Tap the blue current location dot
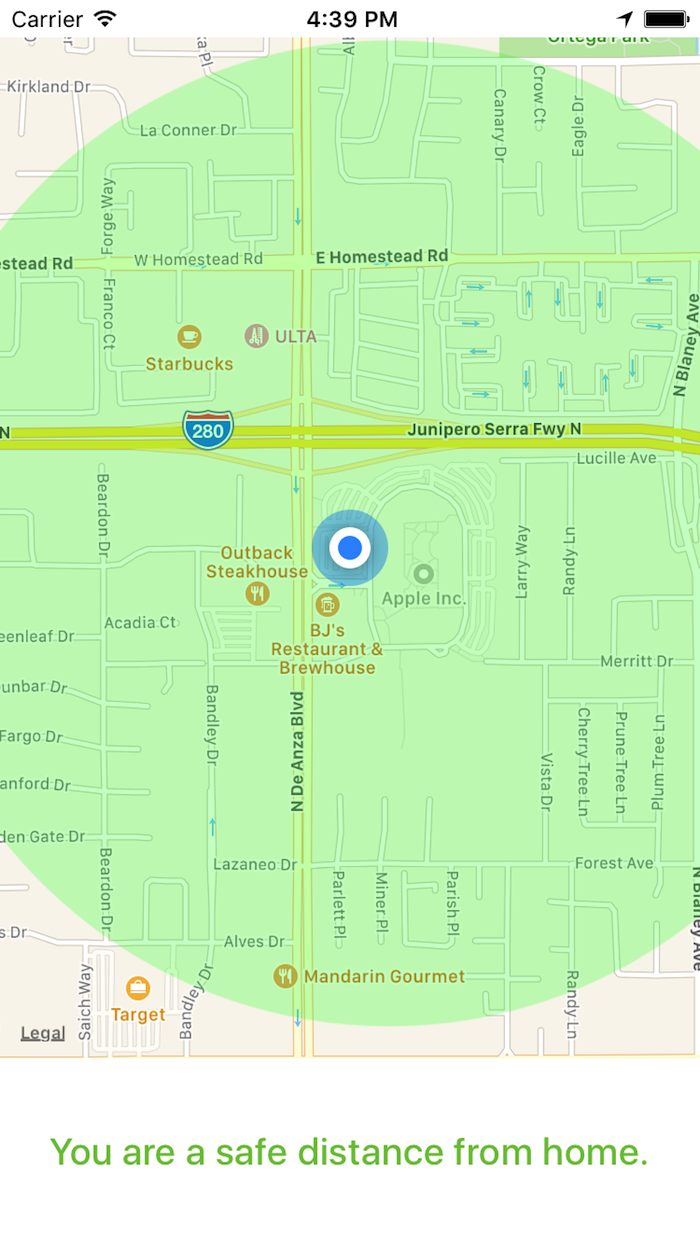This screenshot has height=1245, width=700. point(349,548)
